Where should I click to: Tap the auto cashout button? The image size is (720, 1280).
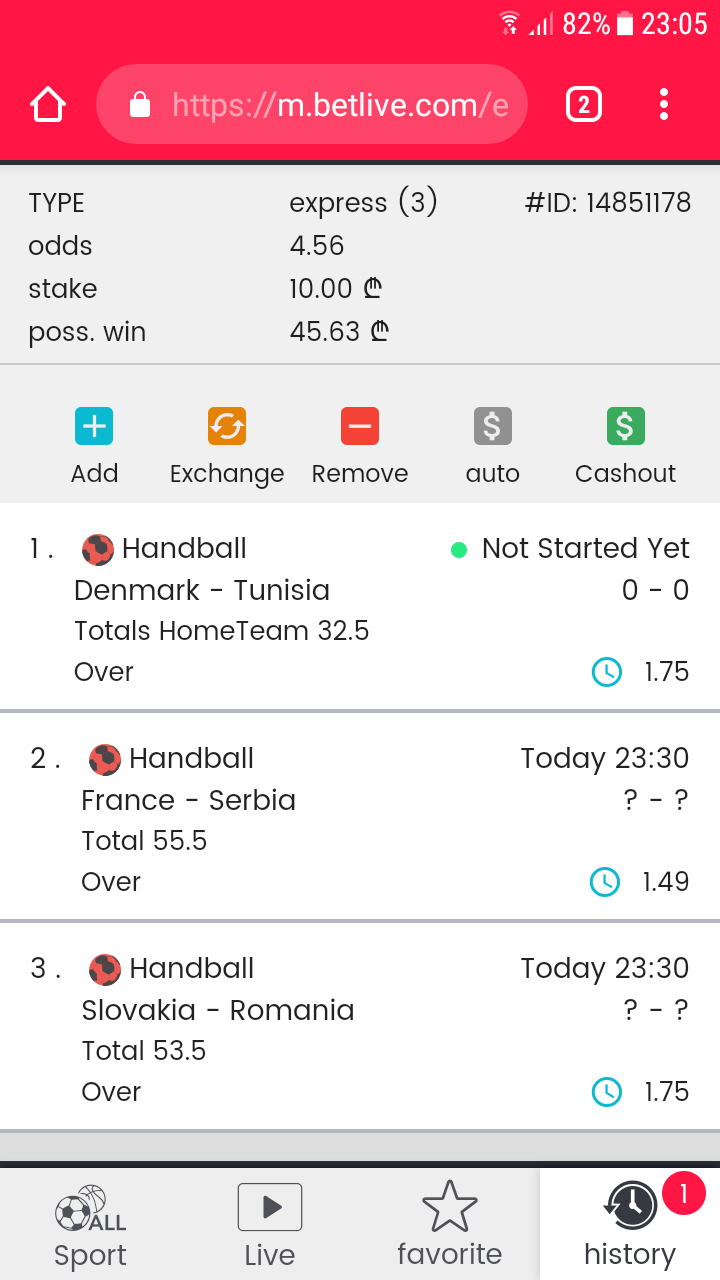[x=492, y=444]
